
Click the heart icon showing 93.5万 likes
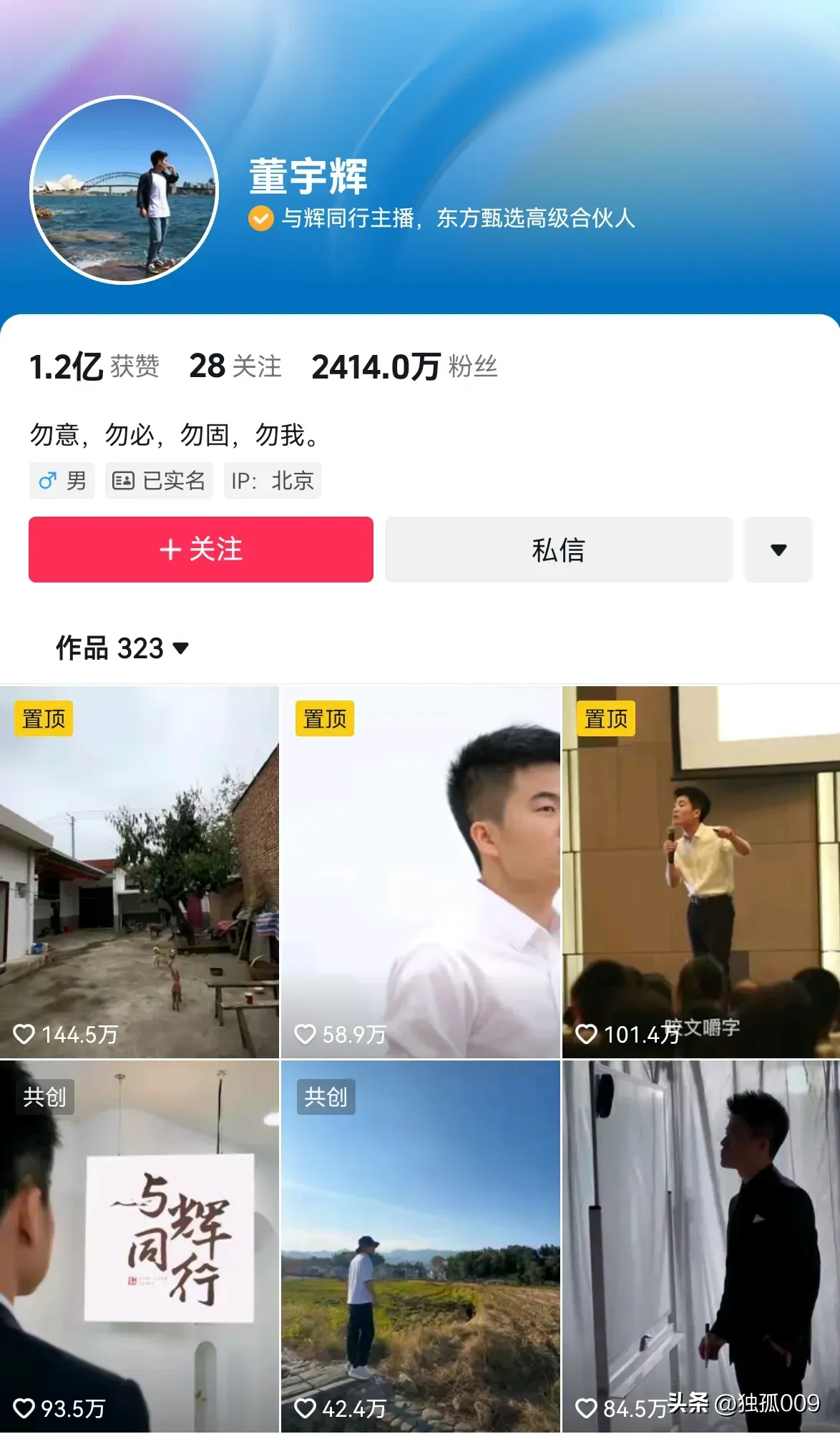(26, 1410)
